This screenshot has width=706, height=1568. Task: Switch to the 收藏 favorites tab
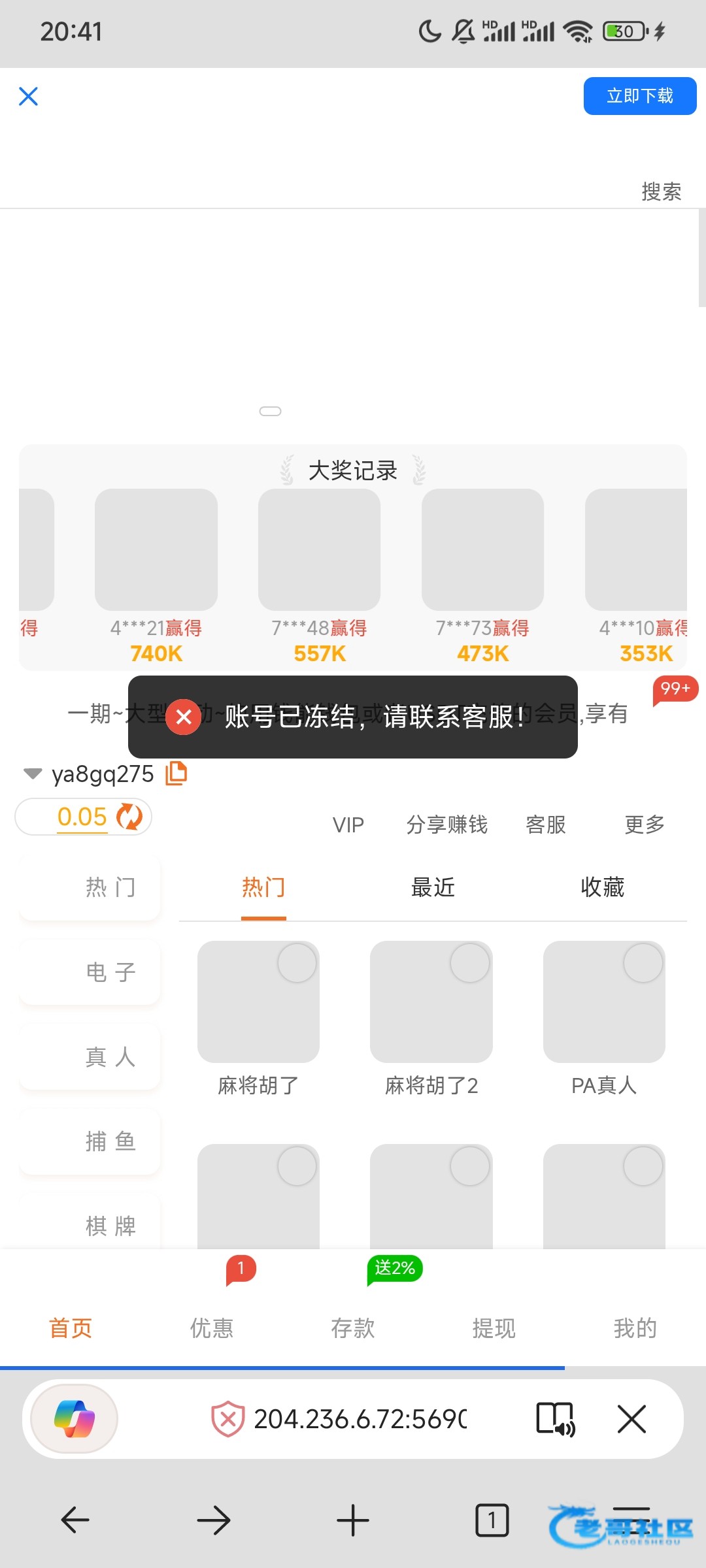(x=602, y=887)
